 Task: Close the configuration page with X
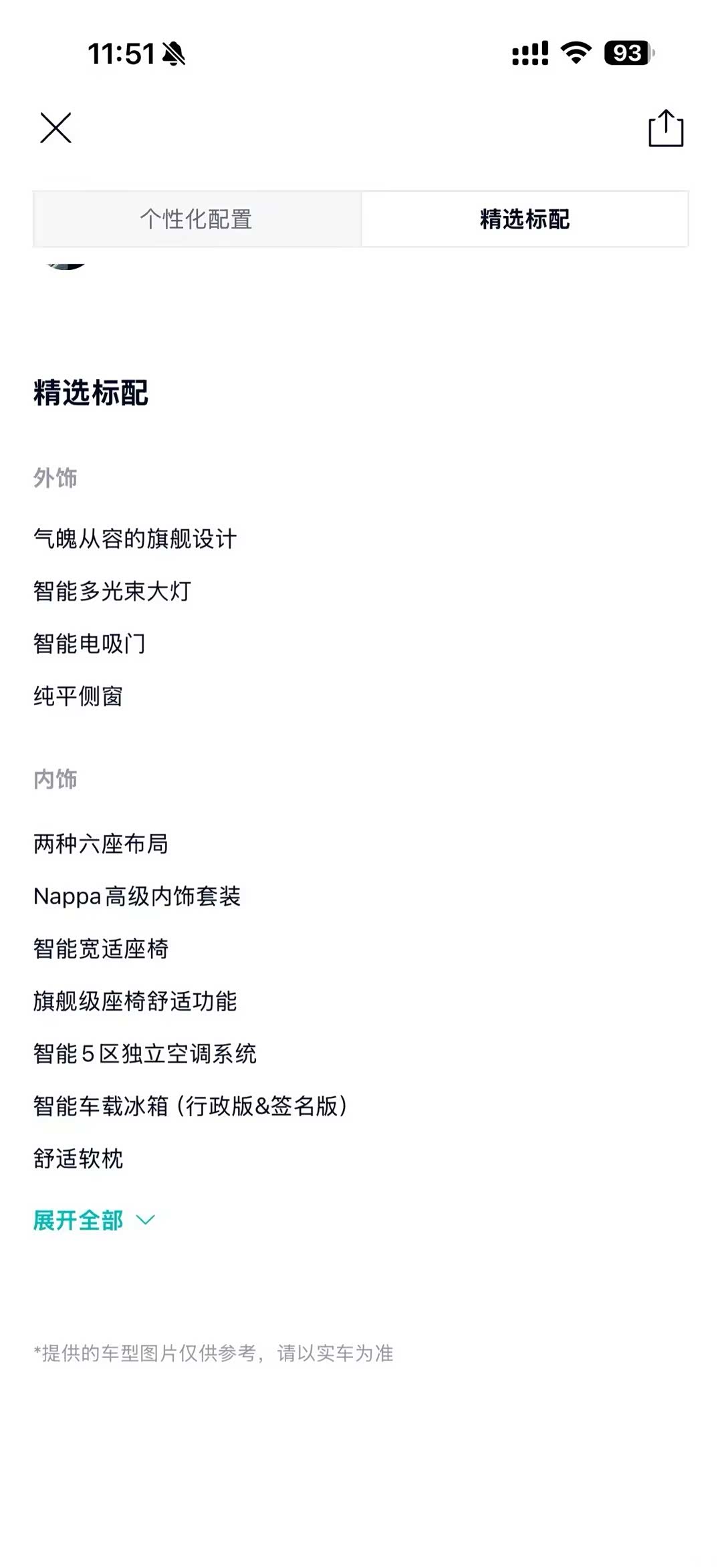click(x=55, y=128)
